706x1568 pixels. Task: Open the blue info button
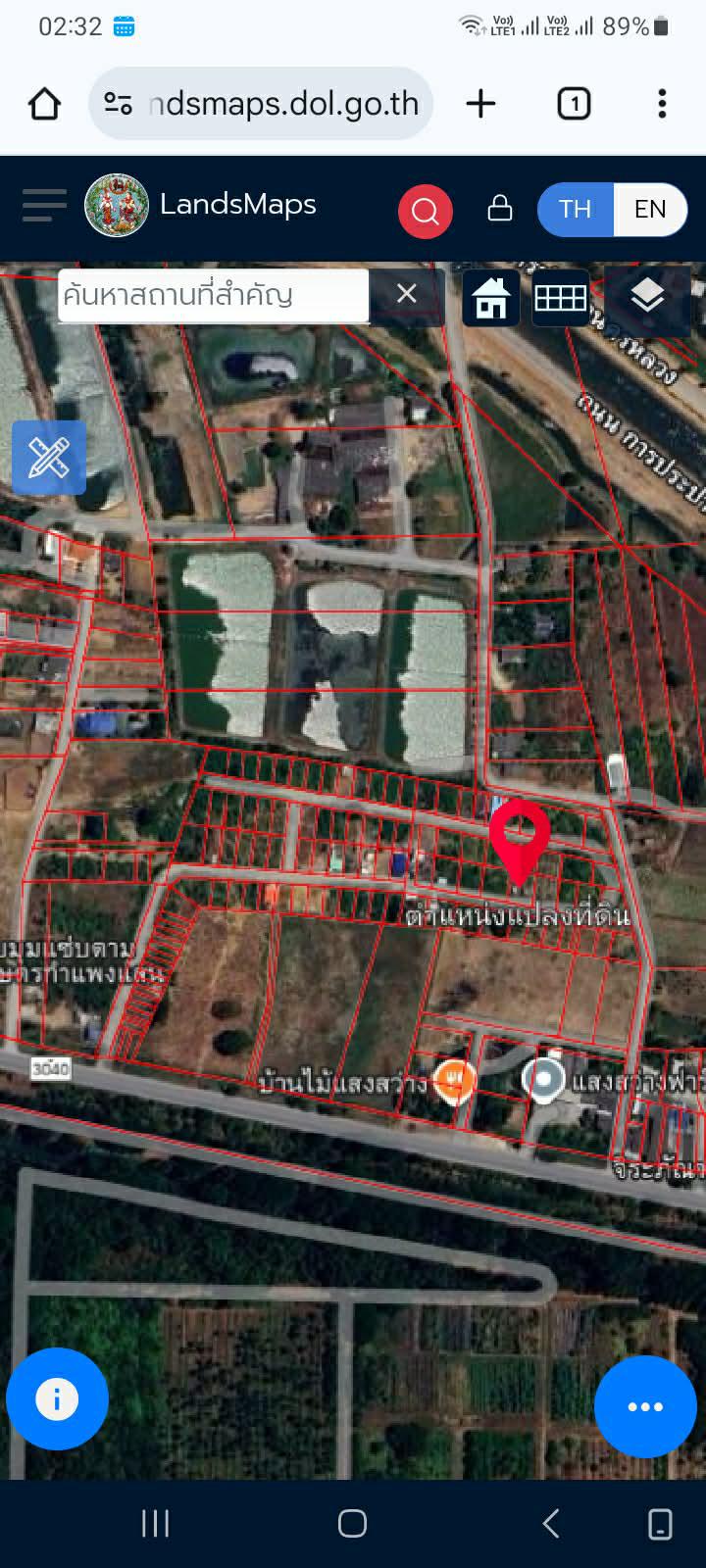57,1398
